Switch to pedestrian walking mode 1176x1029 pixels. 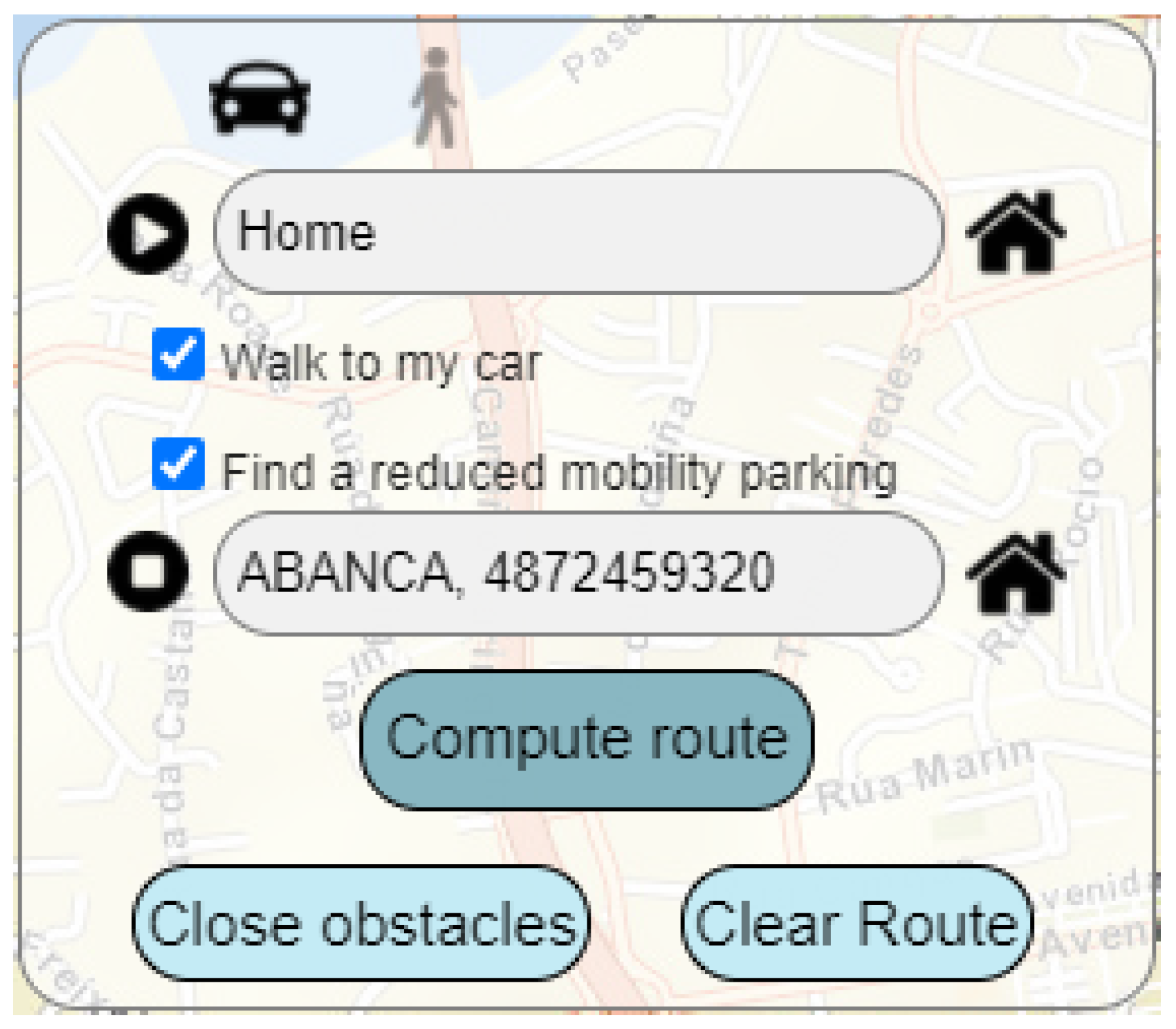(434, 97)
